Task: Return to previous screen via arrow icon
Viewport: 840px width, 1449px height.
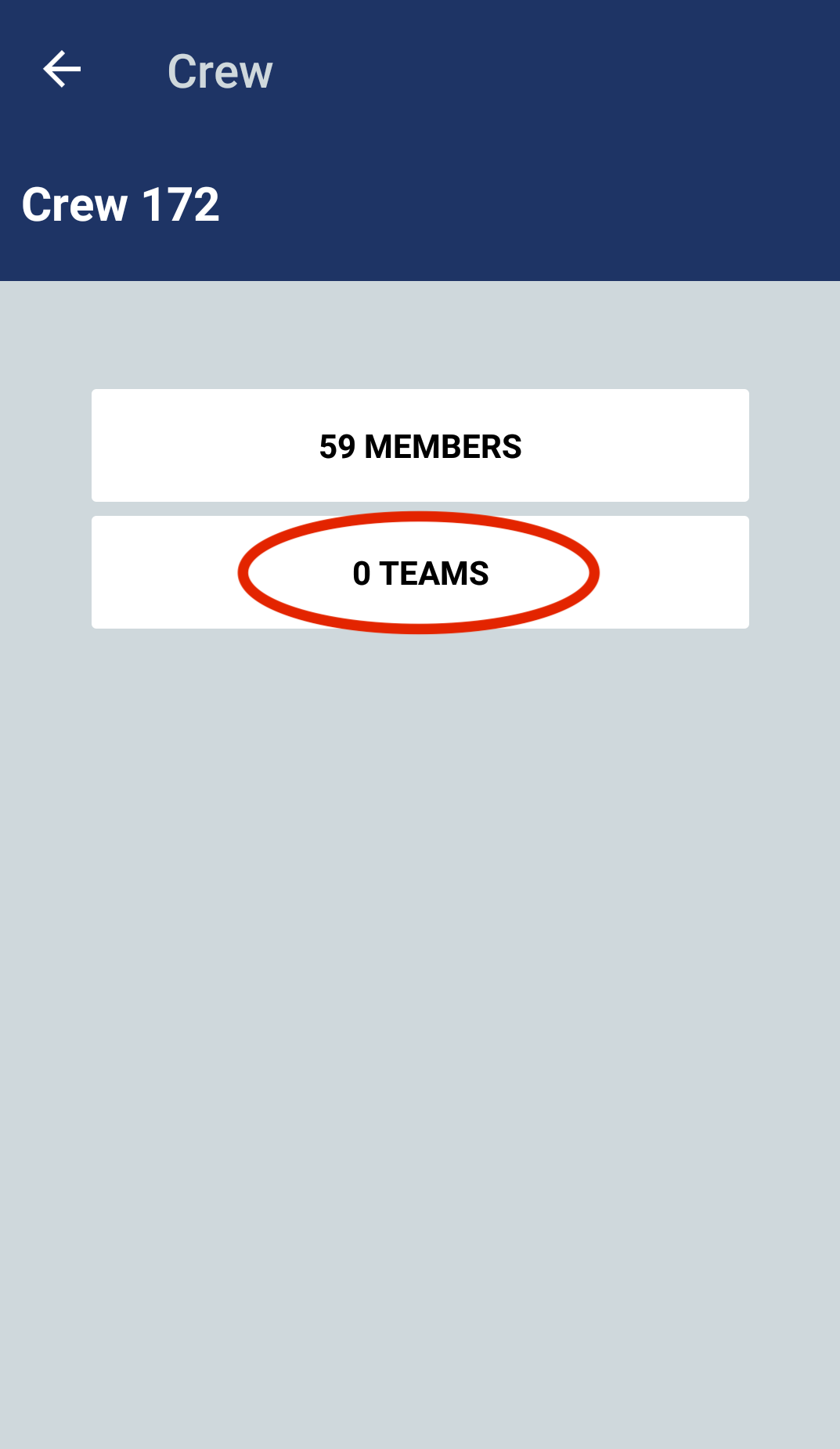Action: point(62,69)
